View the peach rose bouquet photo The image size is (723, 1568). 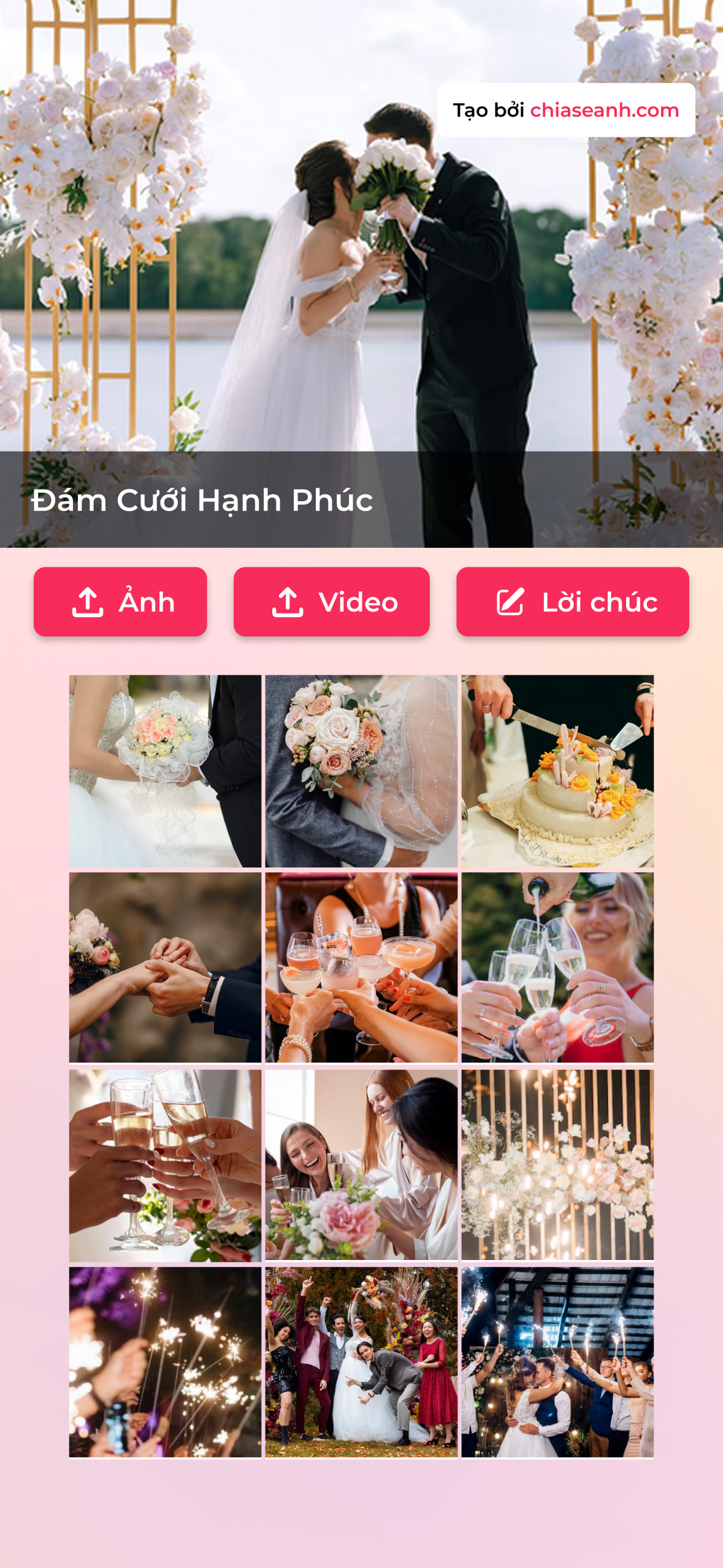pos(361,771)
